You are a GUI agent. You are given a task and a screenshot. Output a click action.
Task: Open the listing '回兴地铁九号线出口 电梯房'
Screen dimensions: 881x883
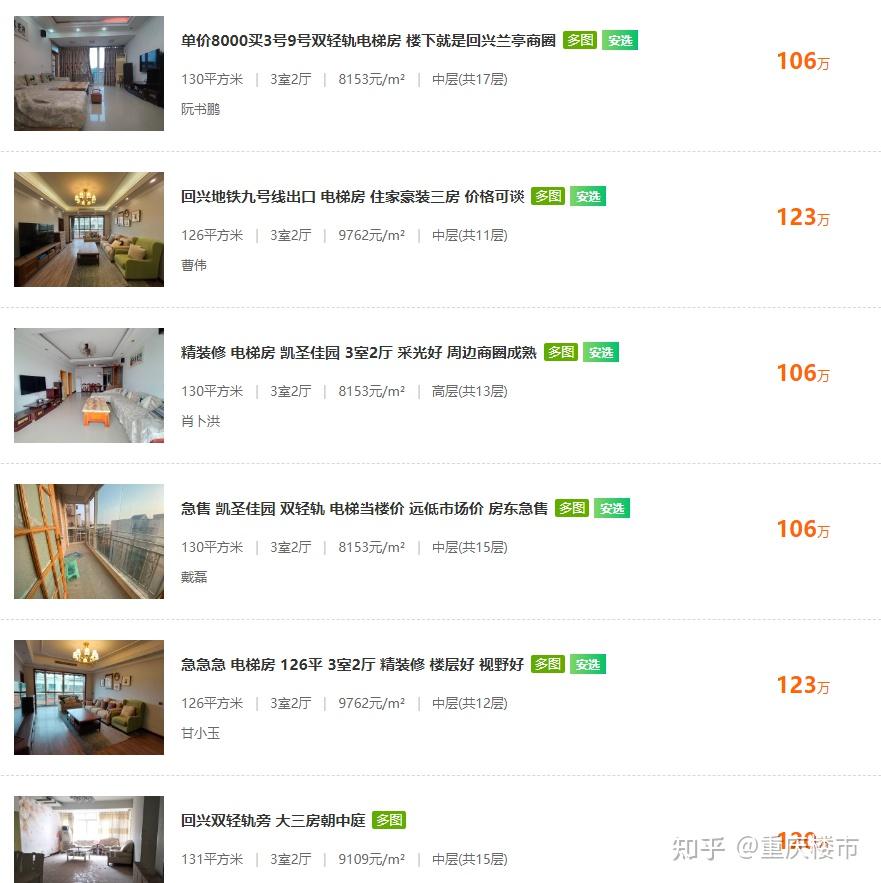352,197
